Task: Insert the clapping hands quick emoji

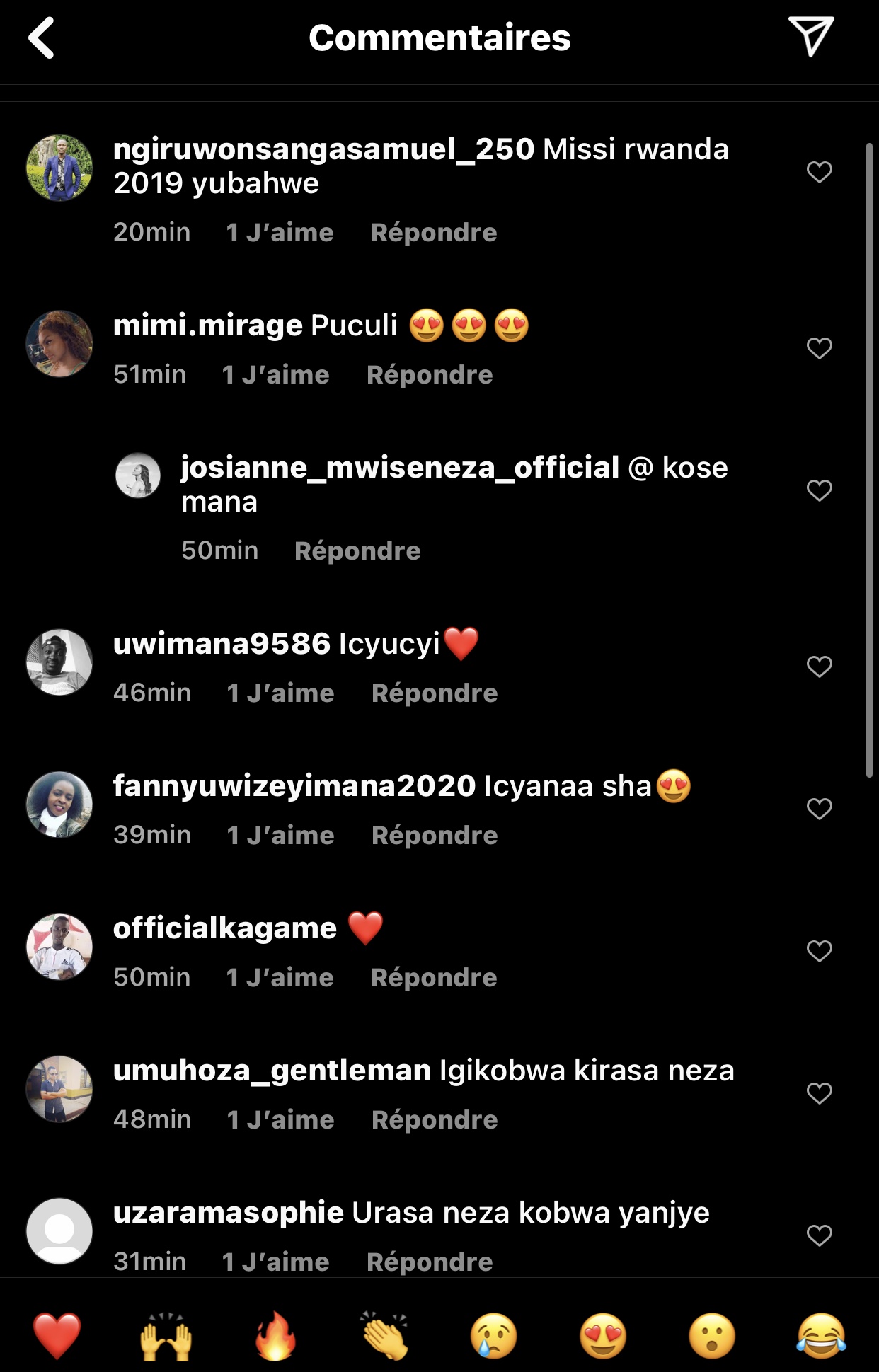Action: pyautogui.click(x=385, y=1336)
